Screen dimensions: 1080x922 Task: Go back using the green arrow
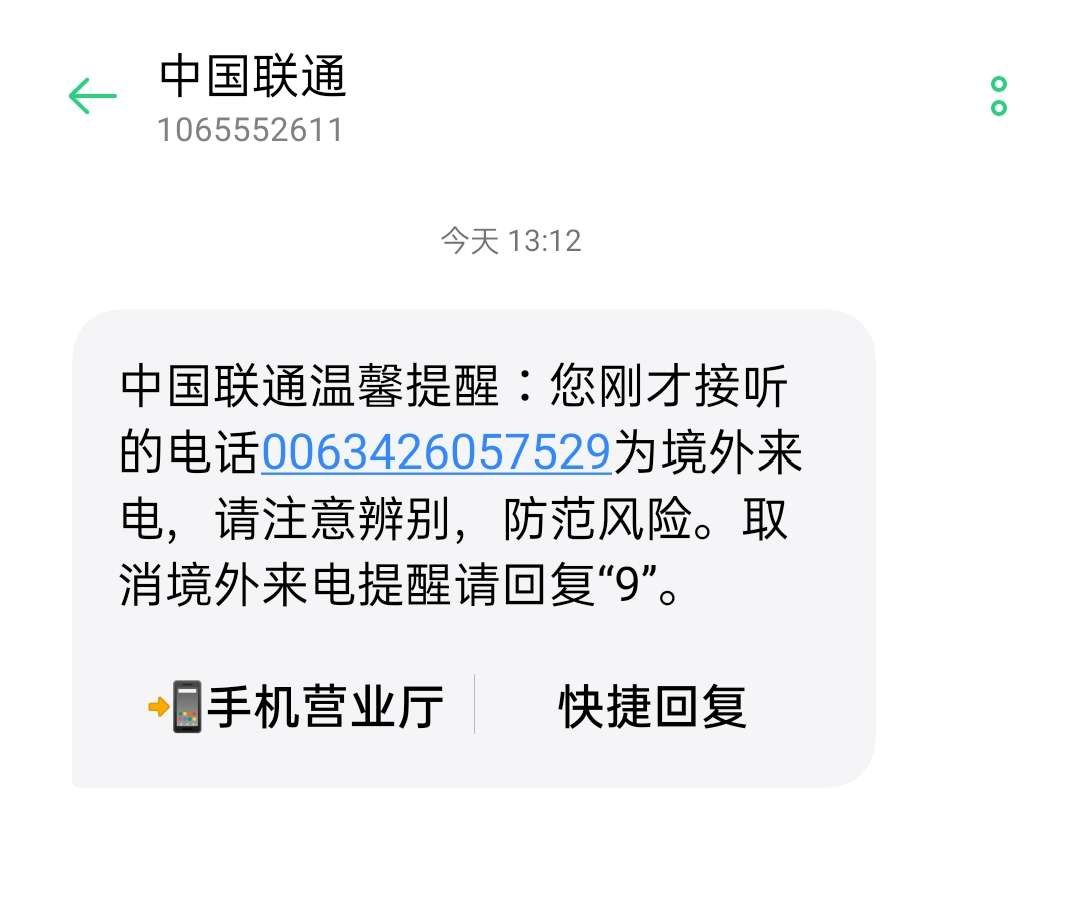92,97
